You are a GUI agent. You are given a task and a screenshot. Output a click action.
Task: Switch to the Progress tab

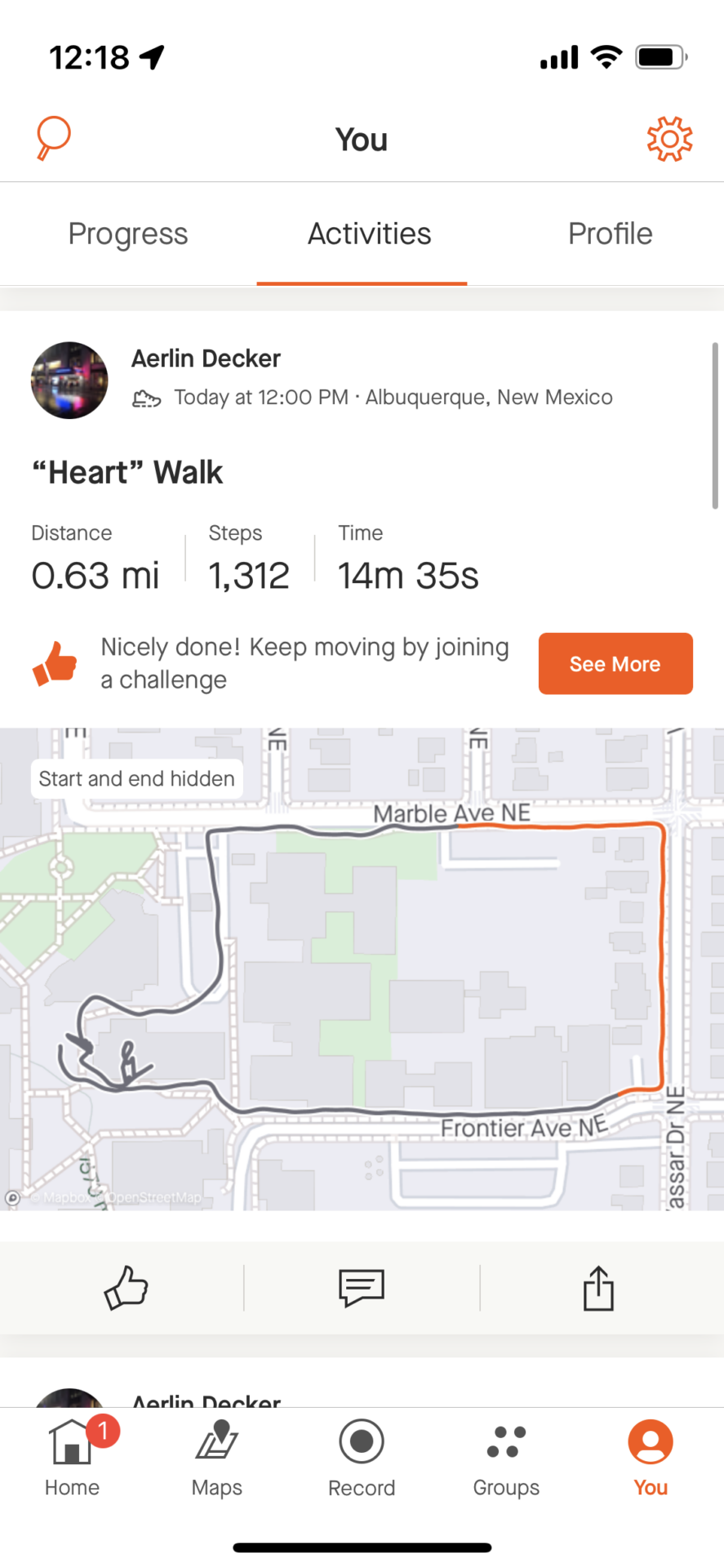128,234
